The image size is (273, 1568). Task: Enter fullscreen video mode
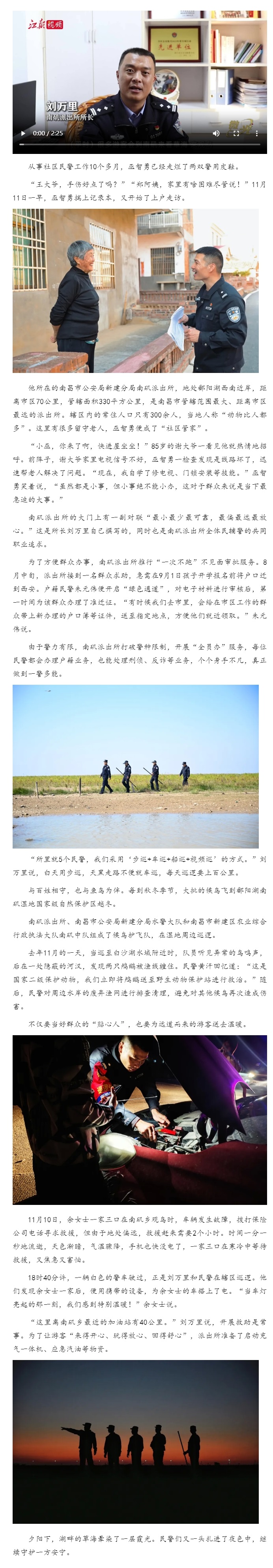[x=236, y=133]
